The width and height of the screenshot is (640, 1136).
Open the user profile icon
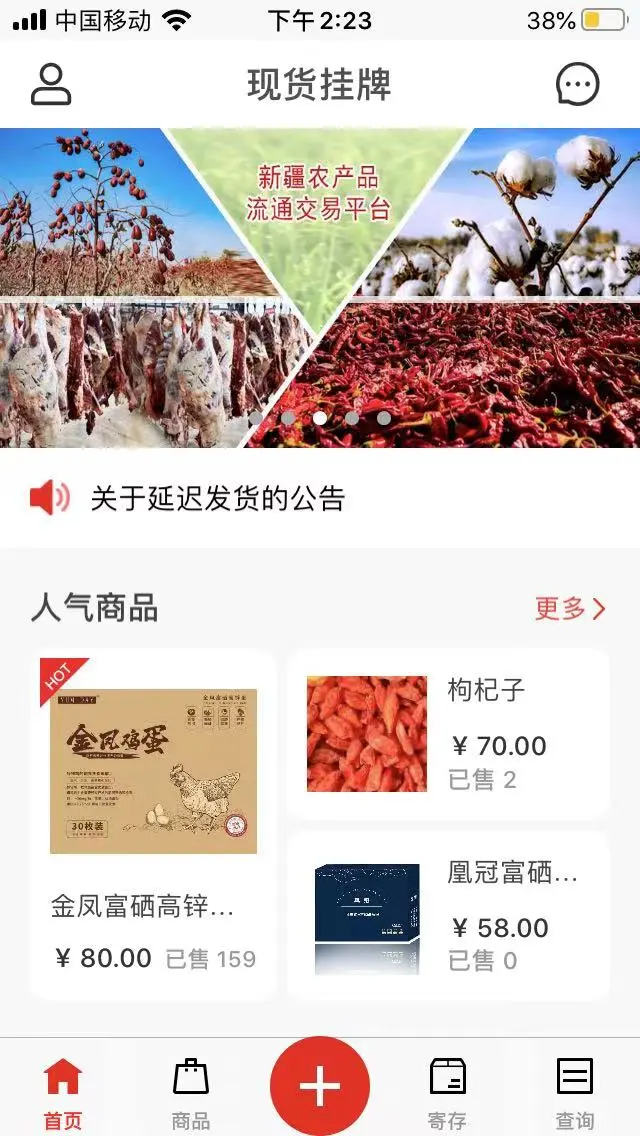51,85
